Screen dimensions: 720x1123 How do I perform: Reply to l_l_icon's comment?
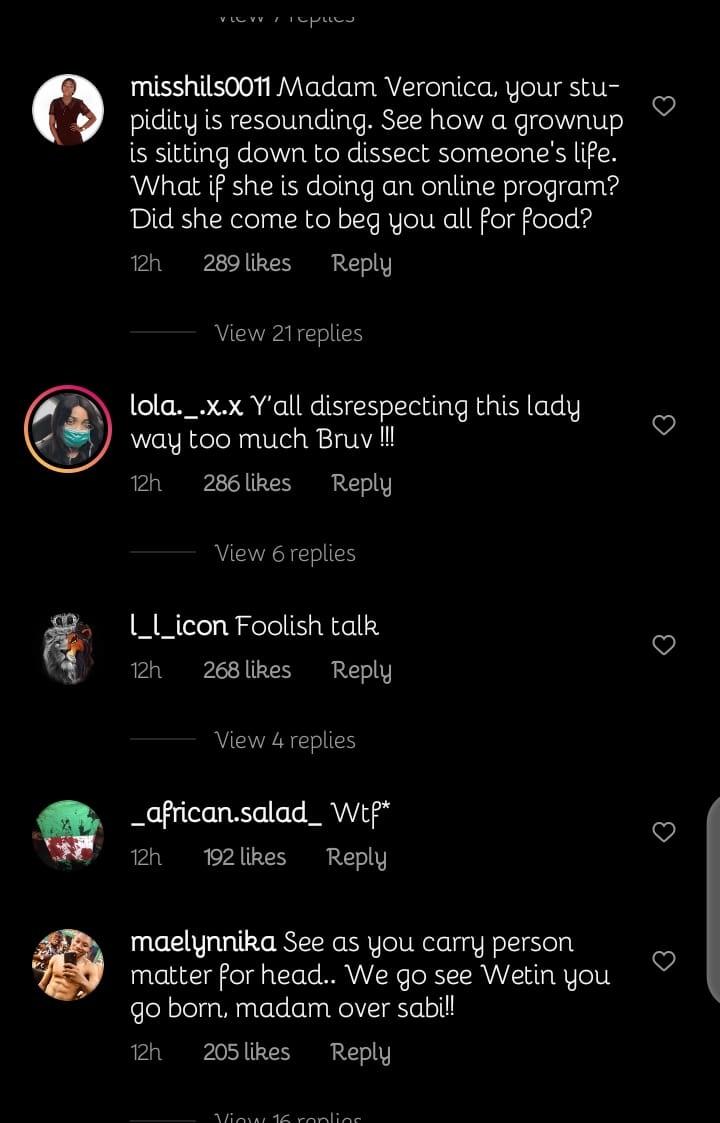pos(361,671)
